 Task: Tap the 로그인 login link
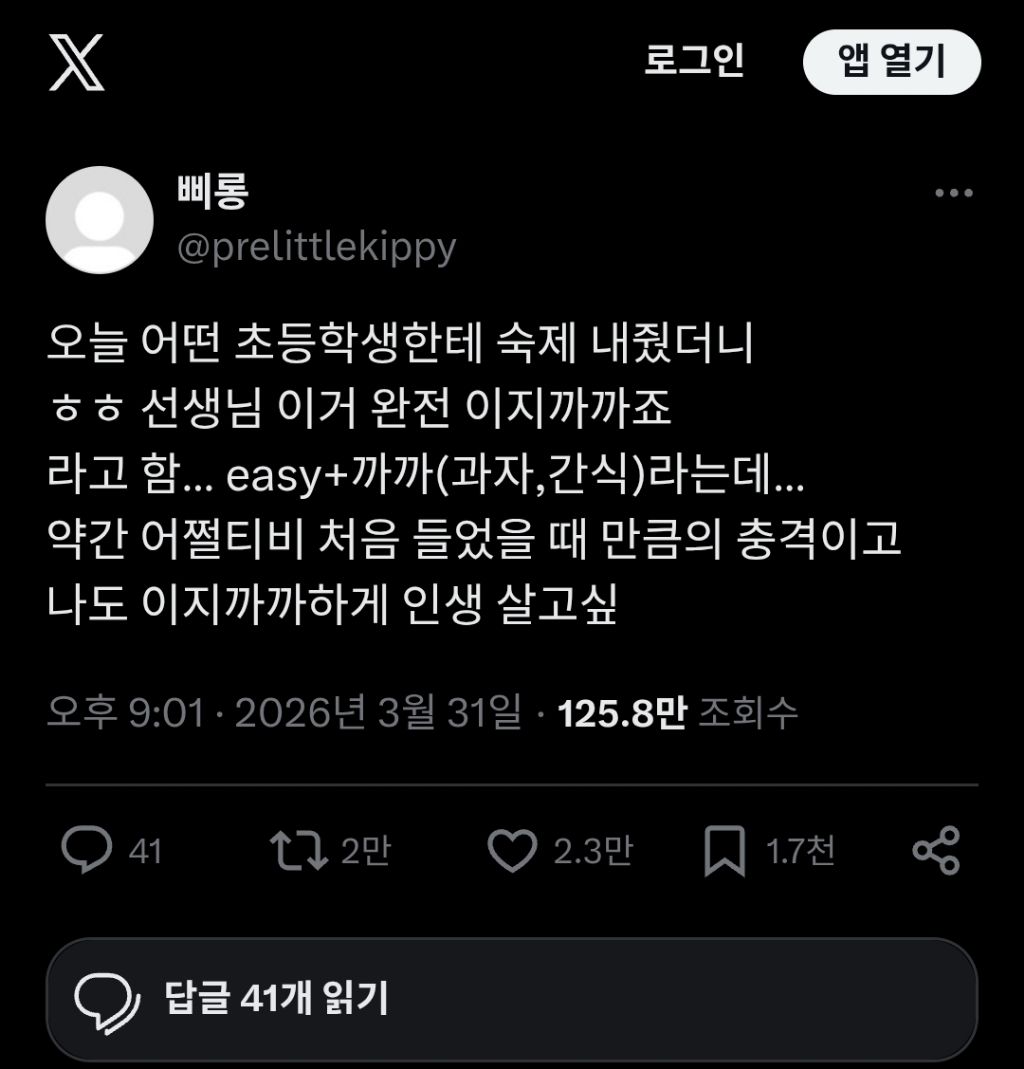pyautogui.click(x=694, y=61)
